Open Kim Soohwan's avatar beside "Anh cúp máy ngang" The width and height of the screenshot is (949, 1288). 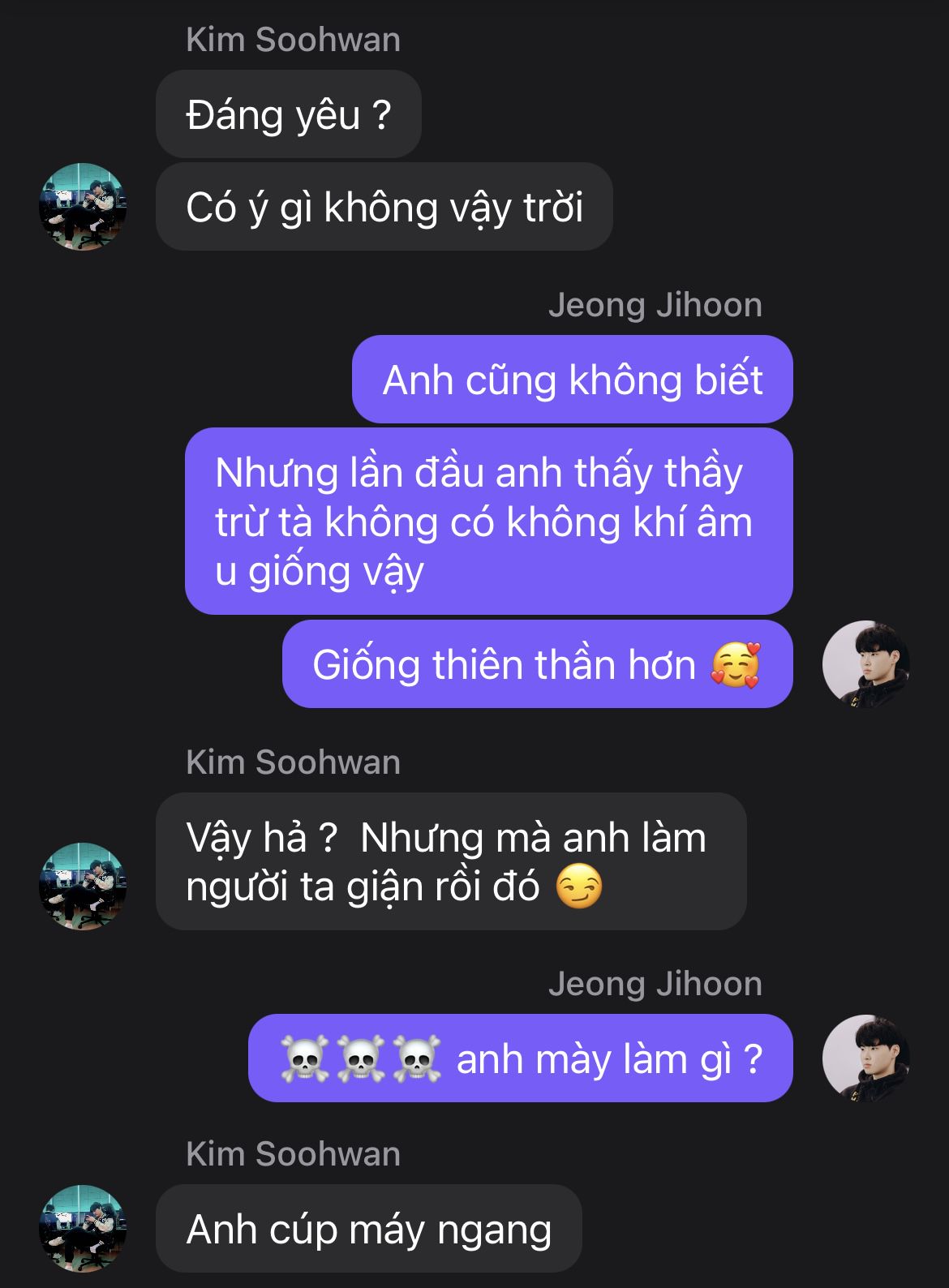click(x=83, y=1228)
